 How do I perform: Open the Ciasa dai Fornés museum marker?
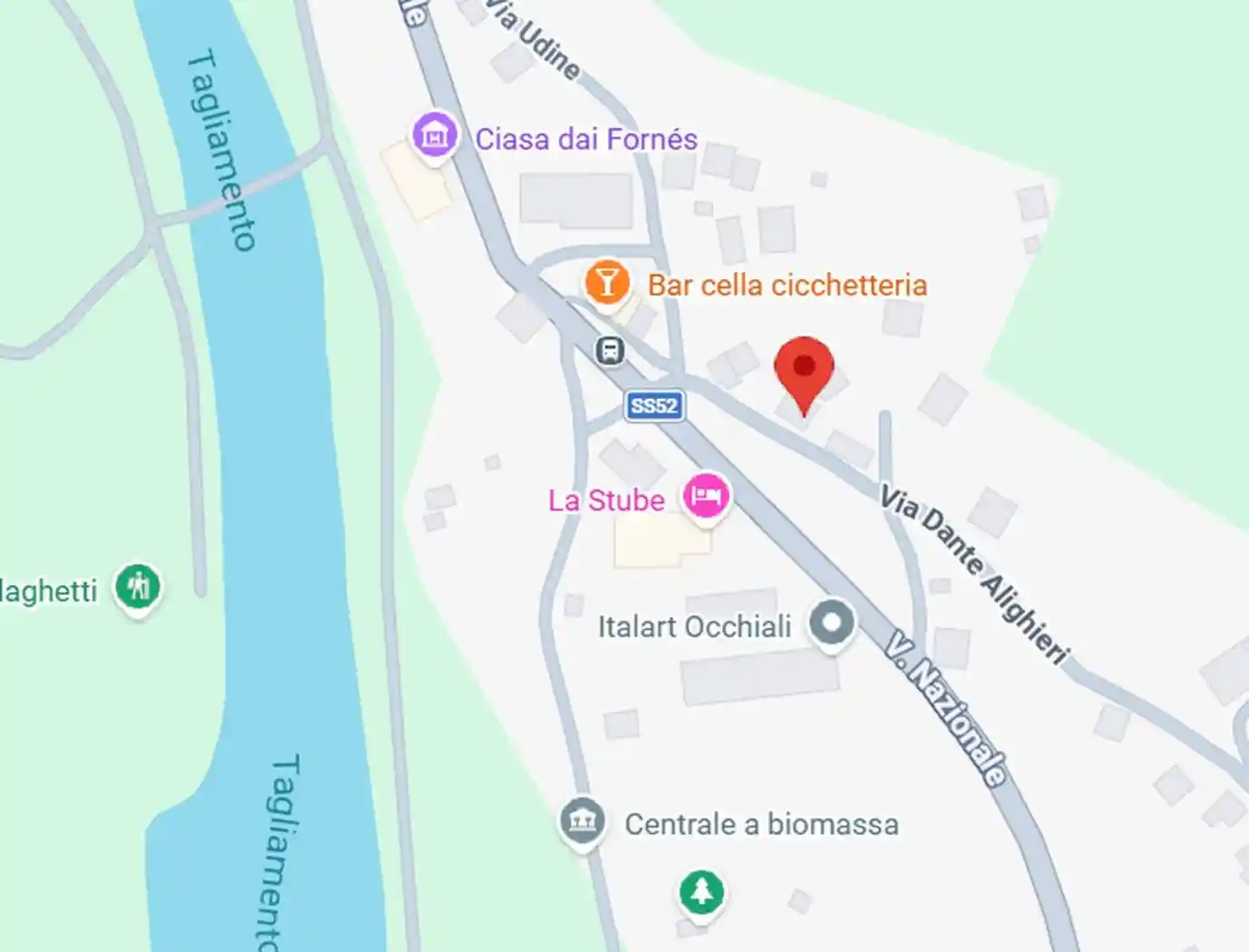tap(434, 136)
